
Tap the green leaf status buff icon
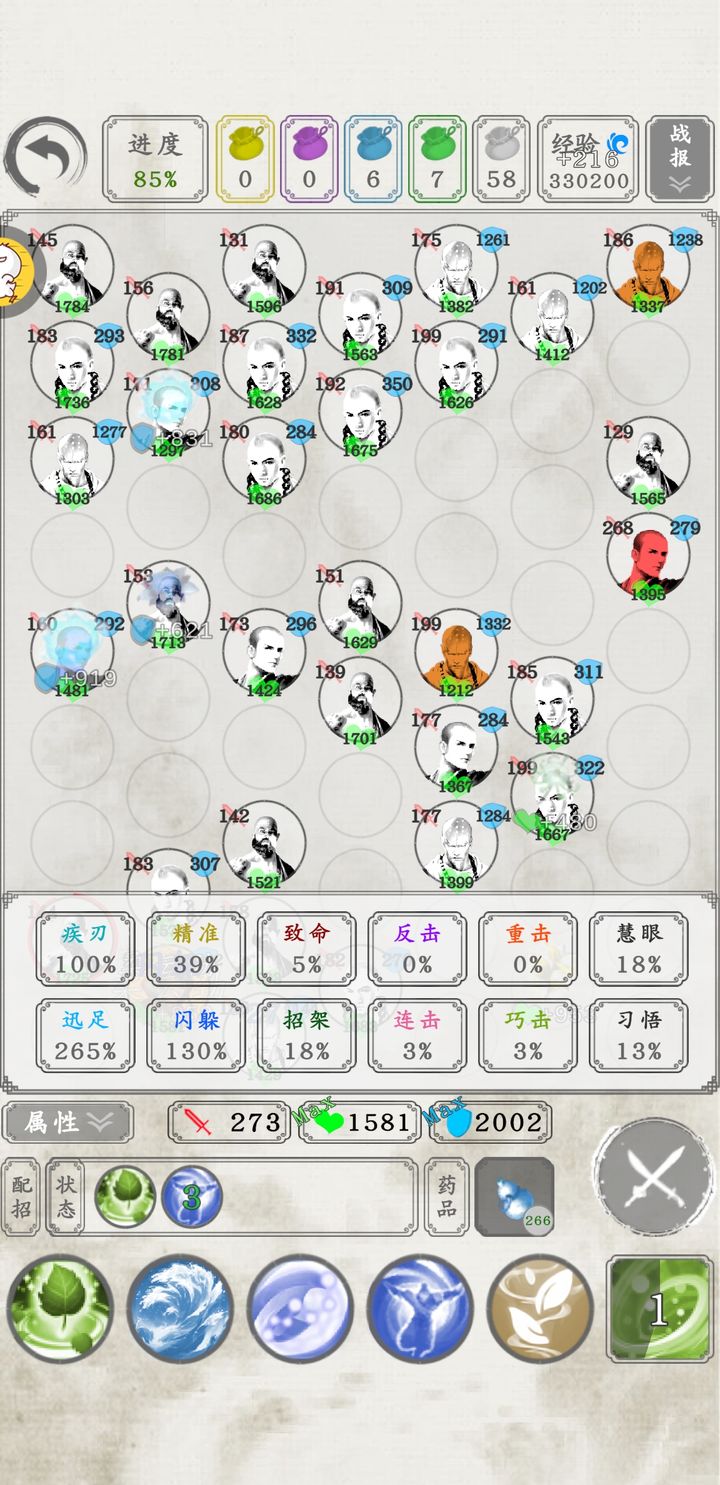tap(125, 1196)
